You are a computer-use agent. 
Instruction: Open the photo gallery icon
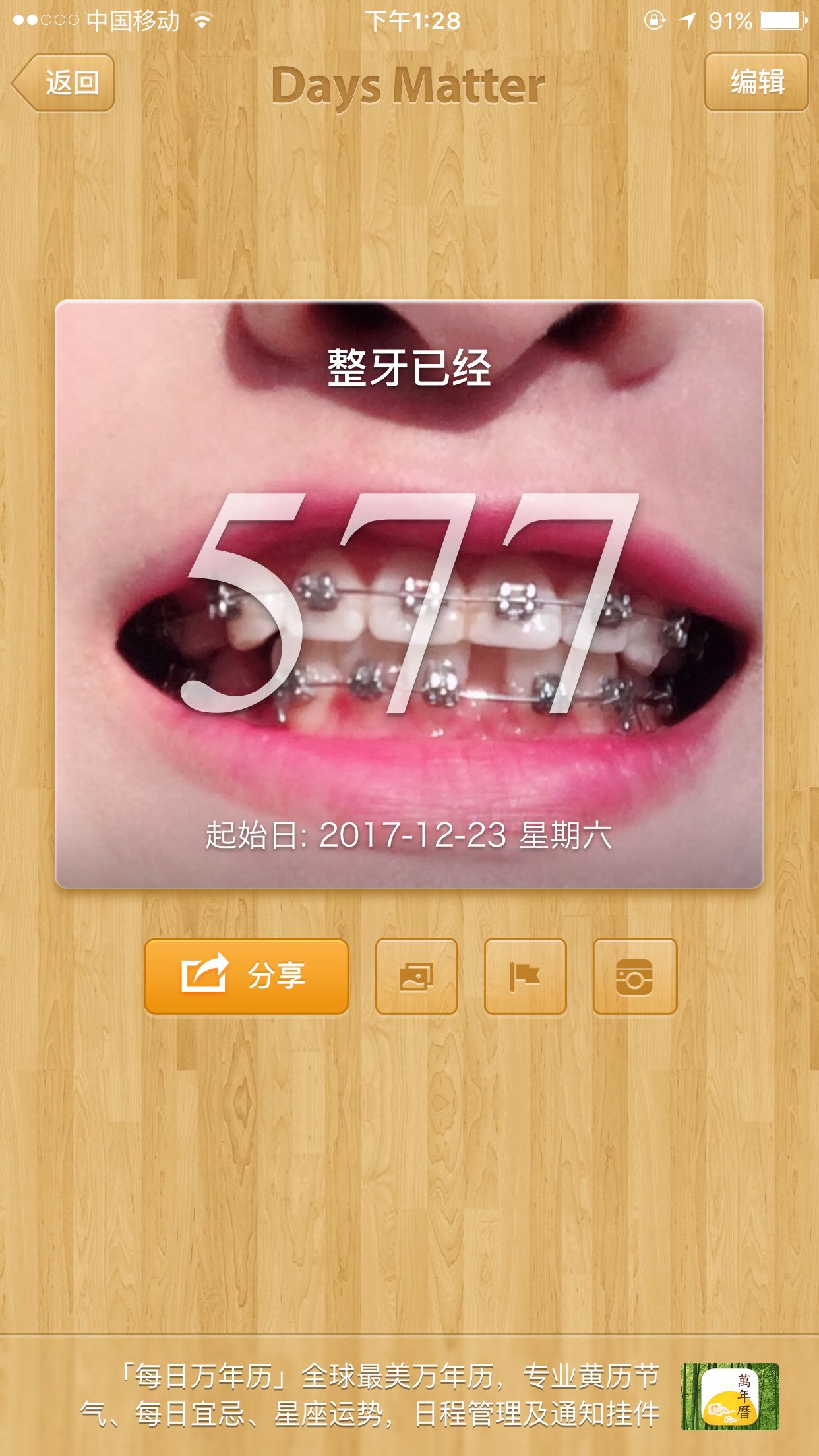(416, 977)
